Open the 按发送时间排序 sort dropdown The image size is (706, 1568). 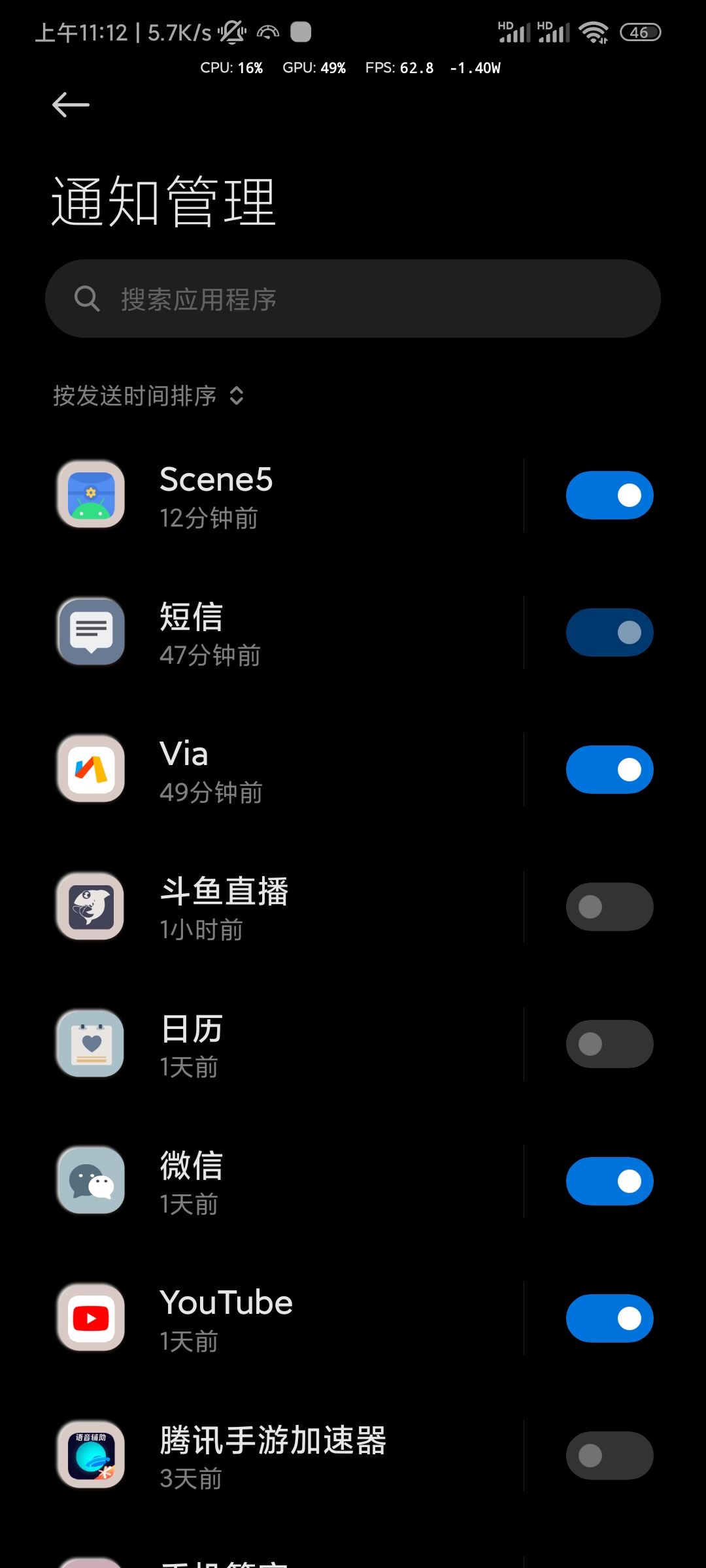148,396
